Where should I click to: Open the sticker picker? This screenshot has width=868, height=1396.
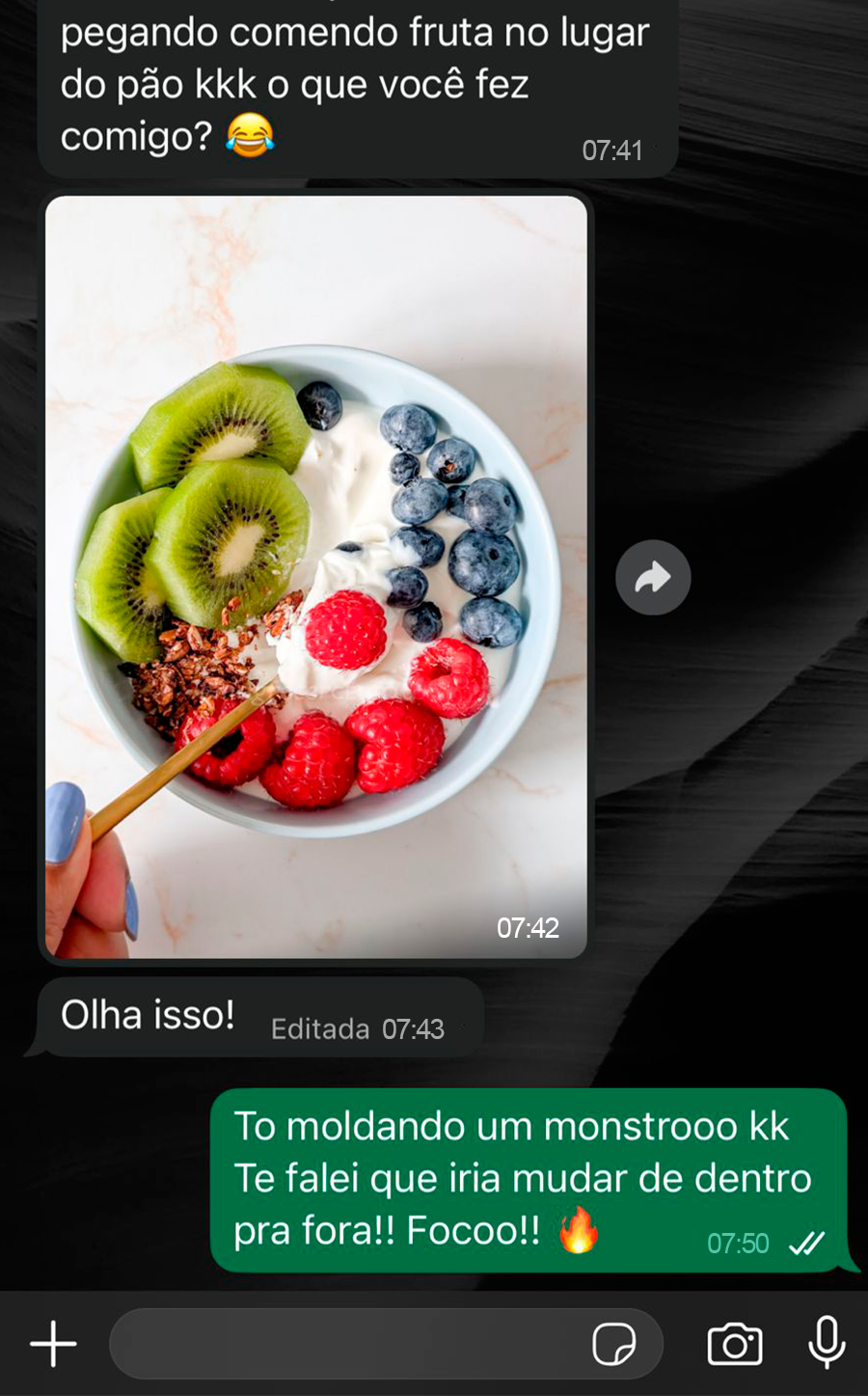point(613,1343)
